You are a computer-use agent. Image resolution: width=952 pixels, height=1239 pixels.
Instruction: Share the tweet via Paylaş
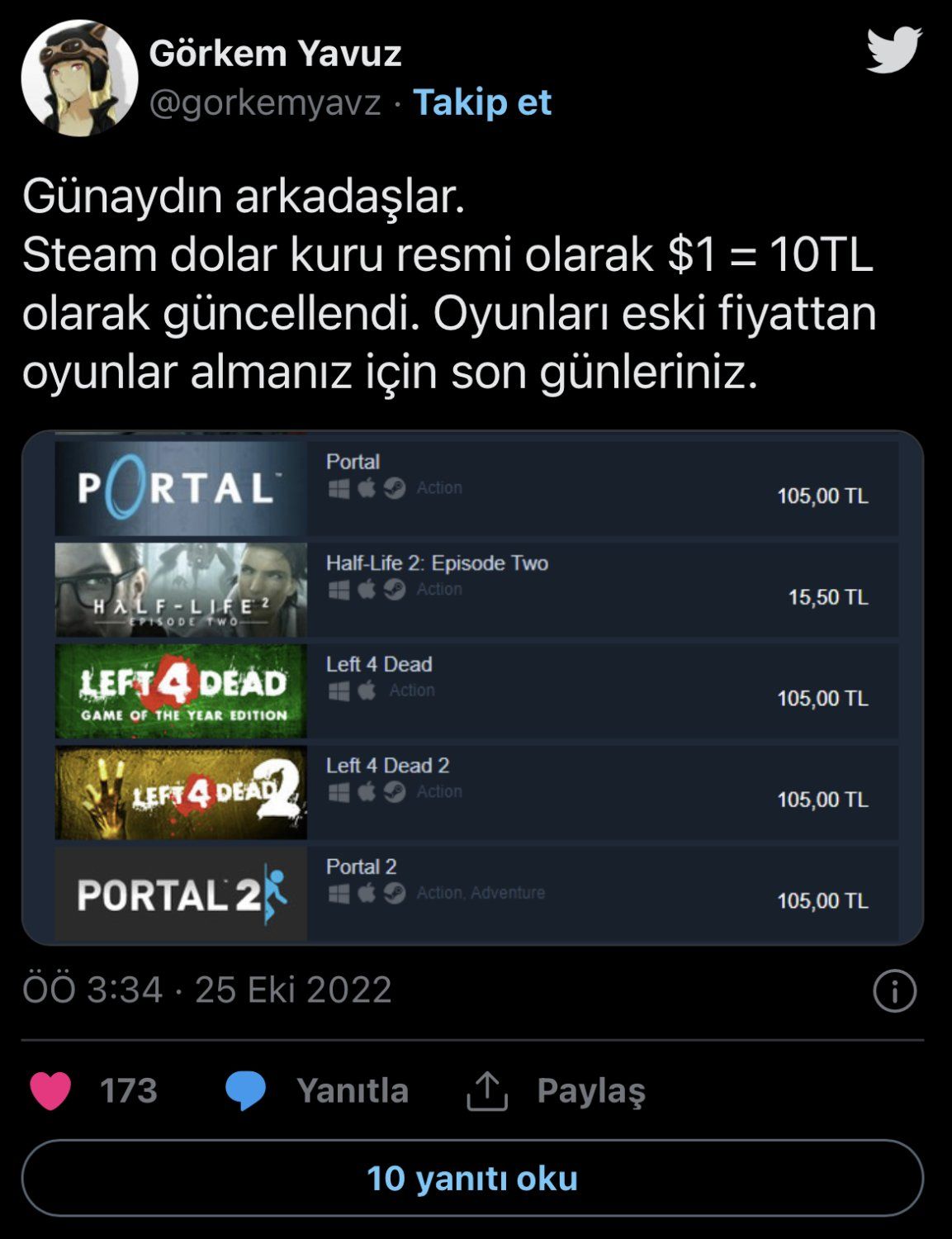557,1090
